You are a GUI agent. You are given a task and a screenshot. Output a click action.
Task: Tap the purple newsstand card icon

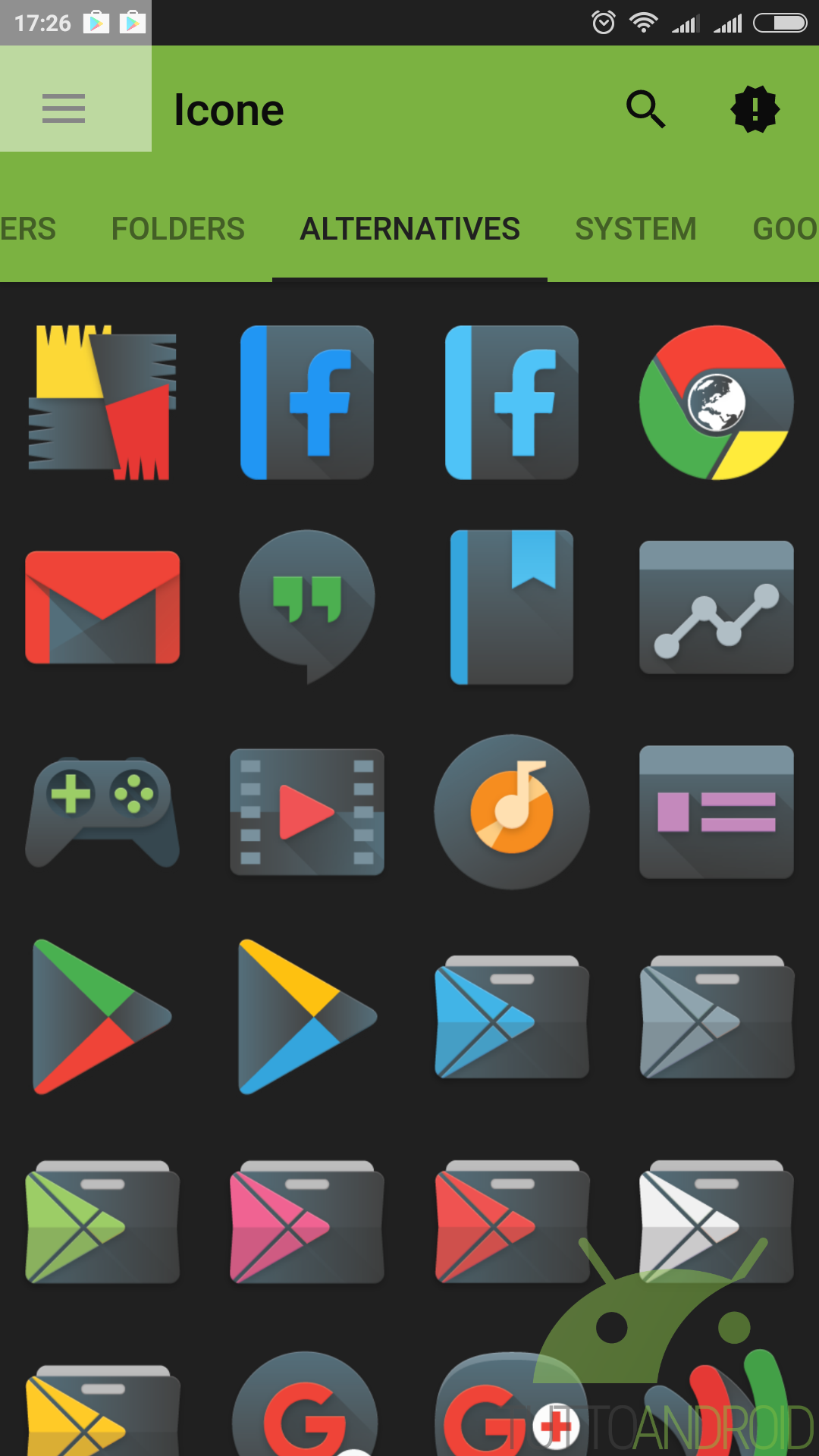[717, 812]
